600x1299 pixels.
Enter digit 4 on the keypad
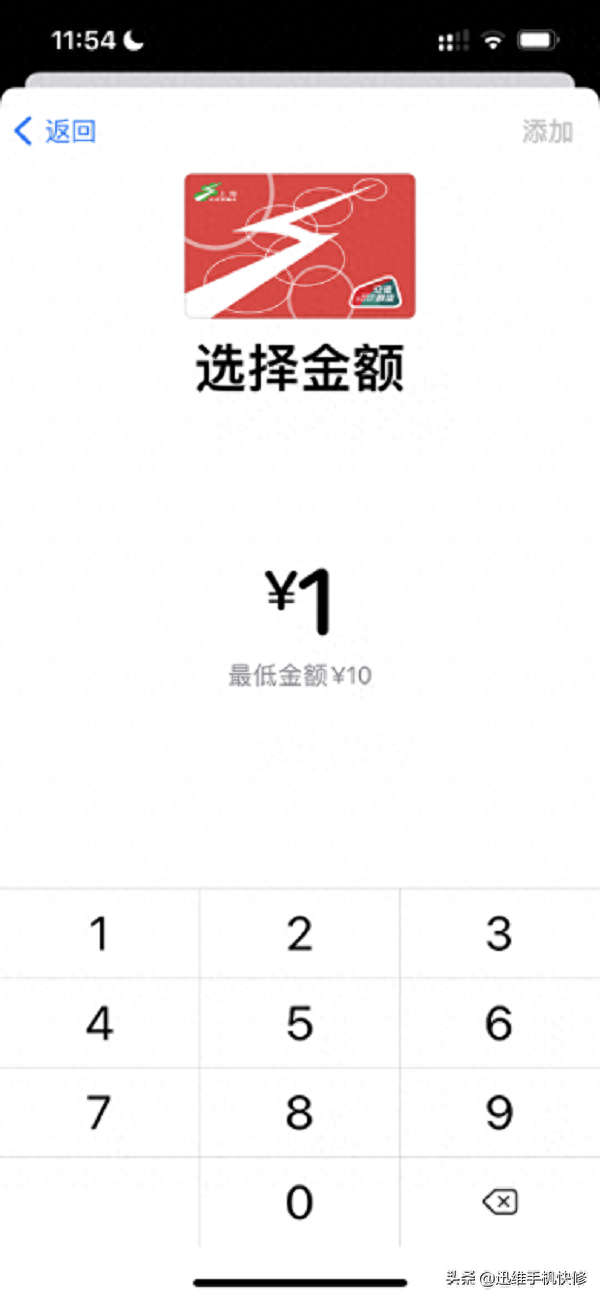coord(99,1023)
